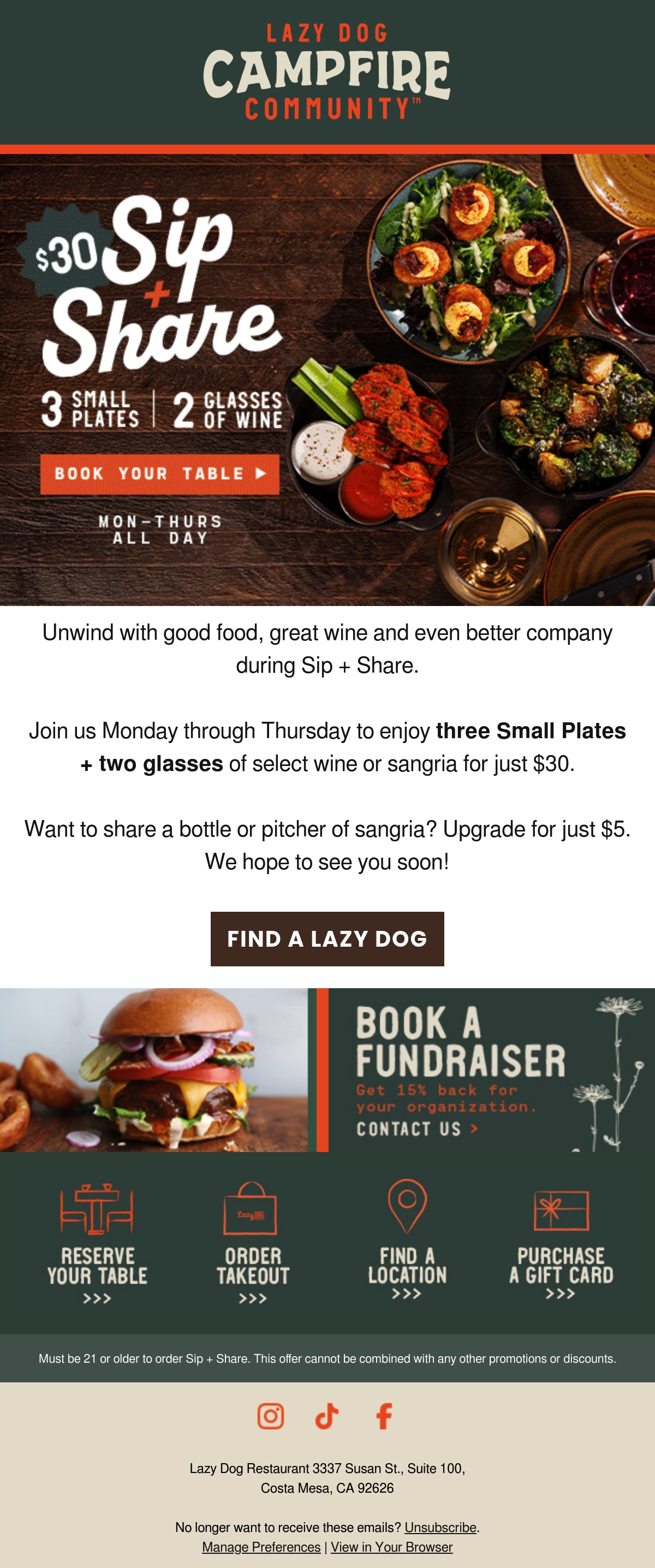655x1568 pixels.
Task: Tap the Book Your Table button
Action: click(x=159, y=473)
